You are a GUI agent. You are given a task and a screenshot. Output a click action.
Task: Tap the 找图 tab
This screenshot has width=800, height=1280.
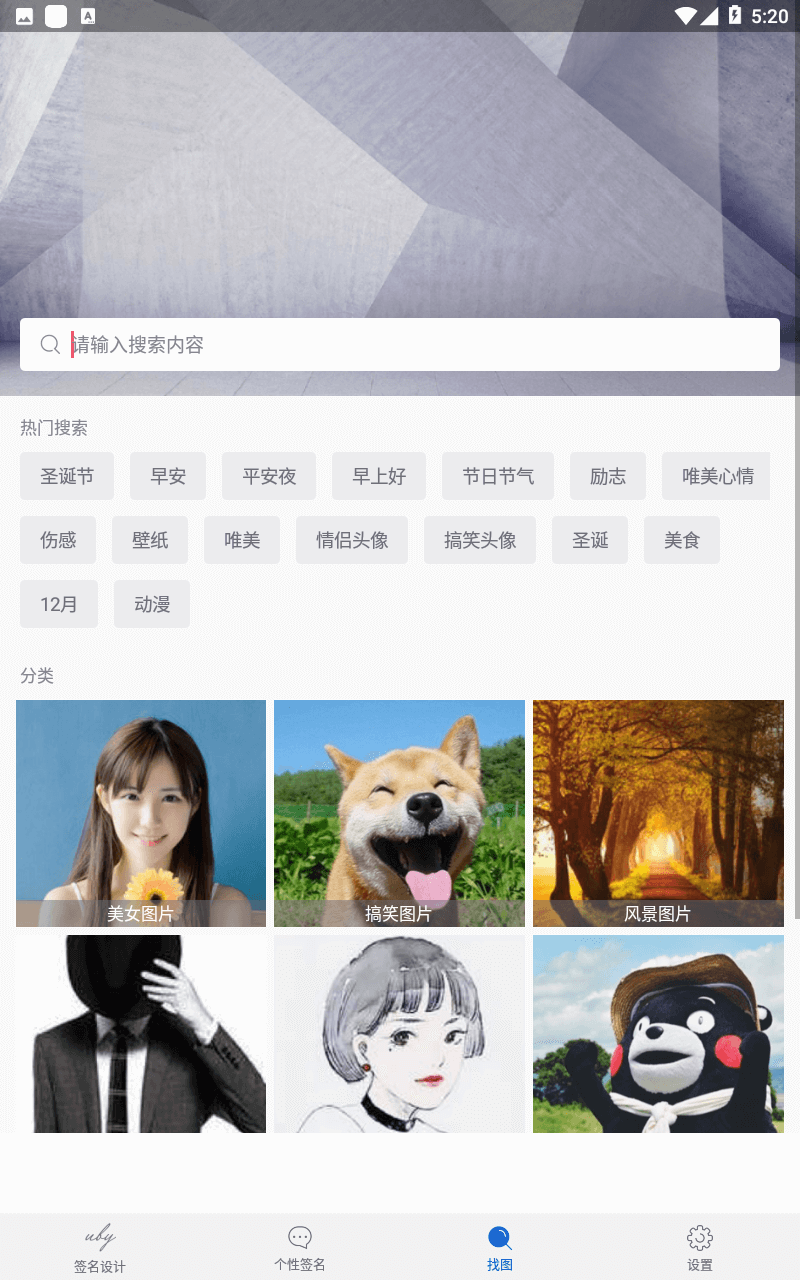pos(500,1247)
